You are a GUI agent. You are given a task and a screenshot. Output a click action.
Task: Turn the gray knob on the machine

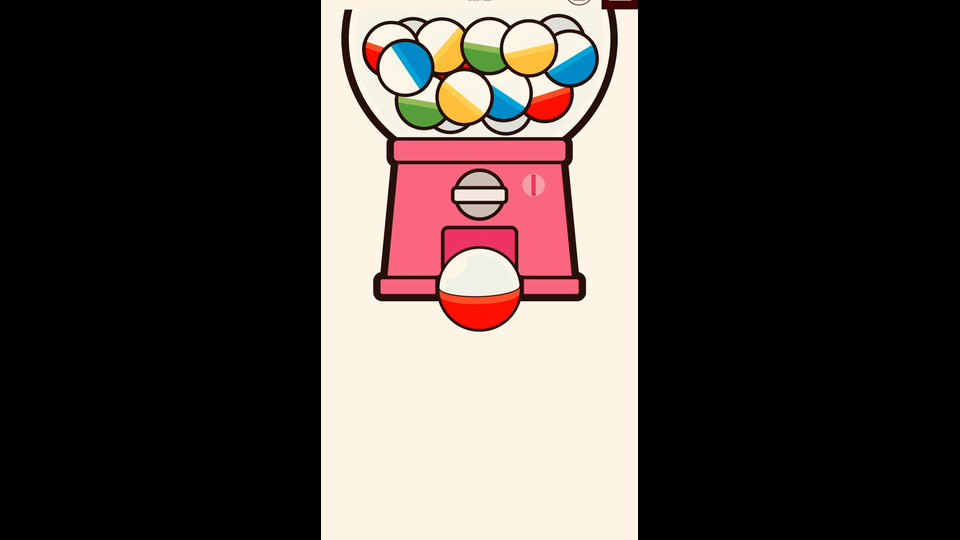478,194
